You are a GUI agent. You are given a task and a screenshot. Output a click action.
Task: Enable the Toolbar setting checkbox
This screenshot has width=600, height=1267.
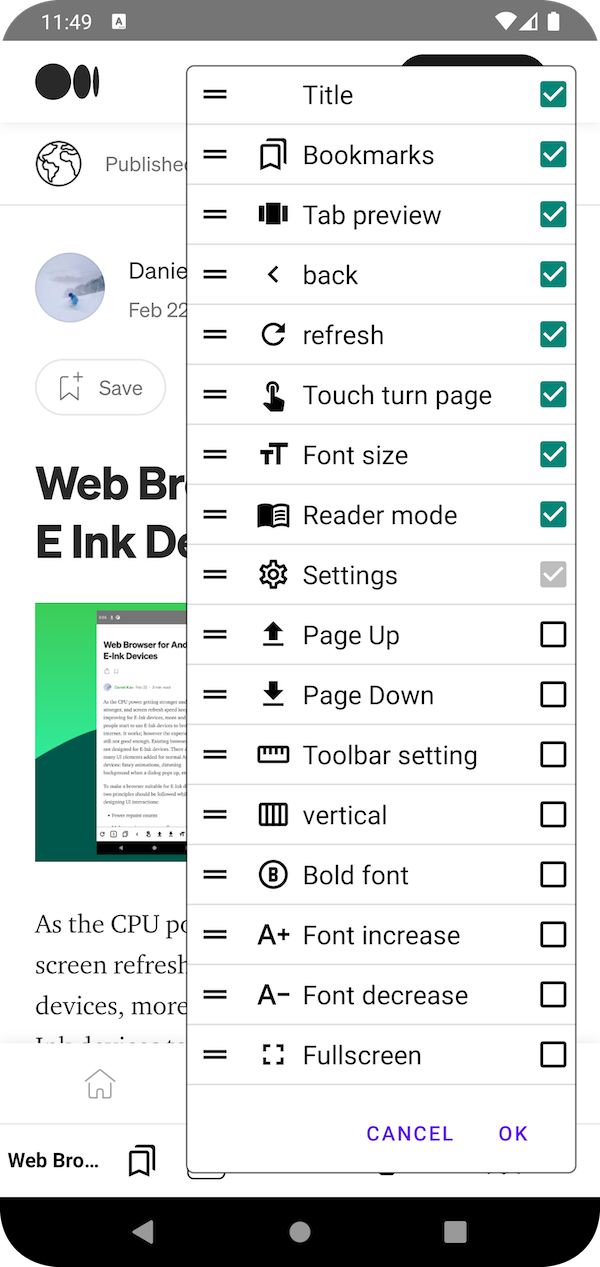553,755
